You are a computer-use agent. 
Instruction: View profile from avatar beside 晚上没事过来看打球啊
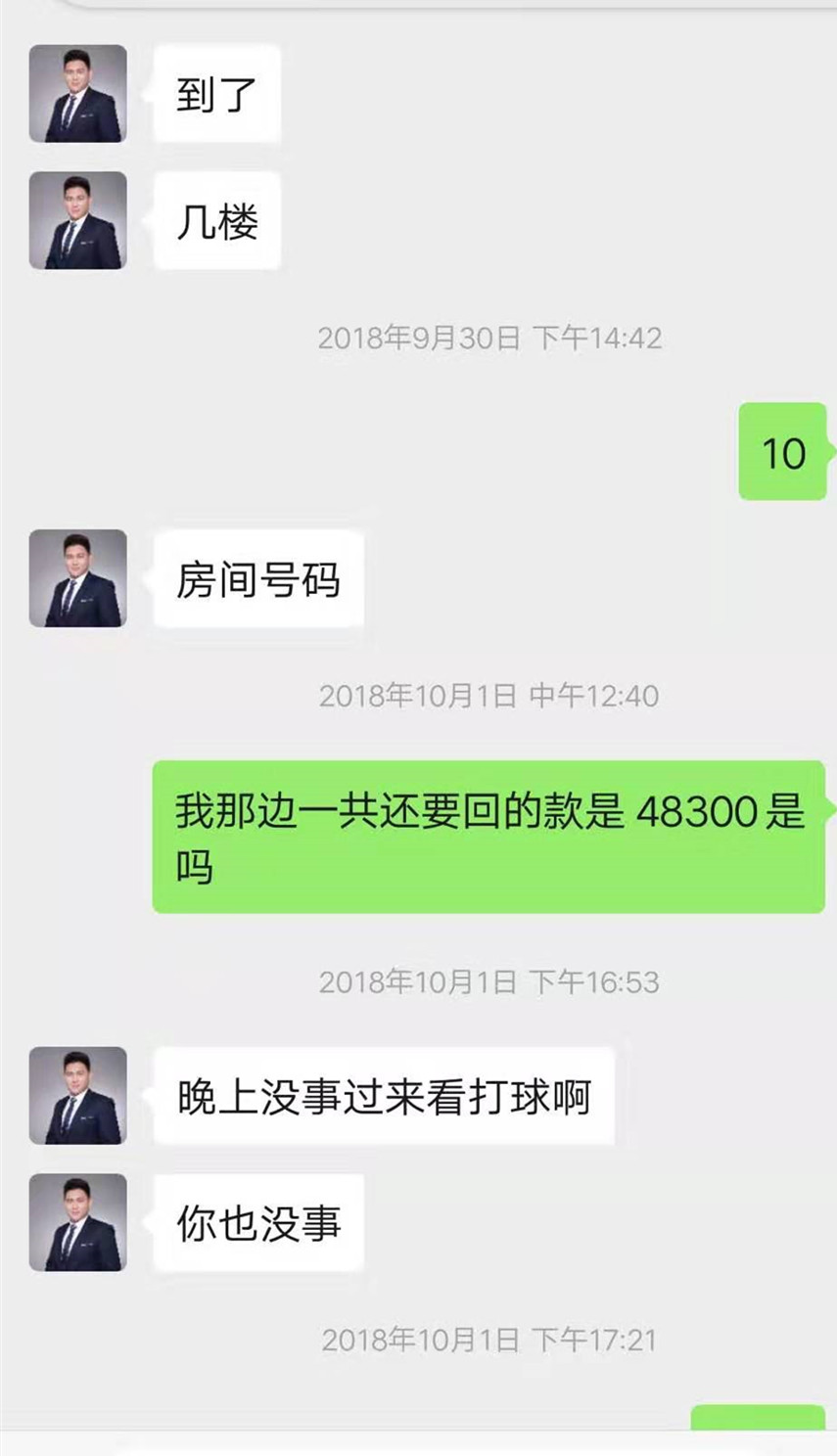click(77, 1096)
